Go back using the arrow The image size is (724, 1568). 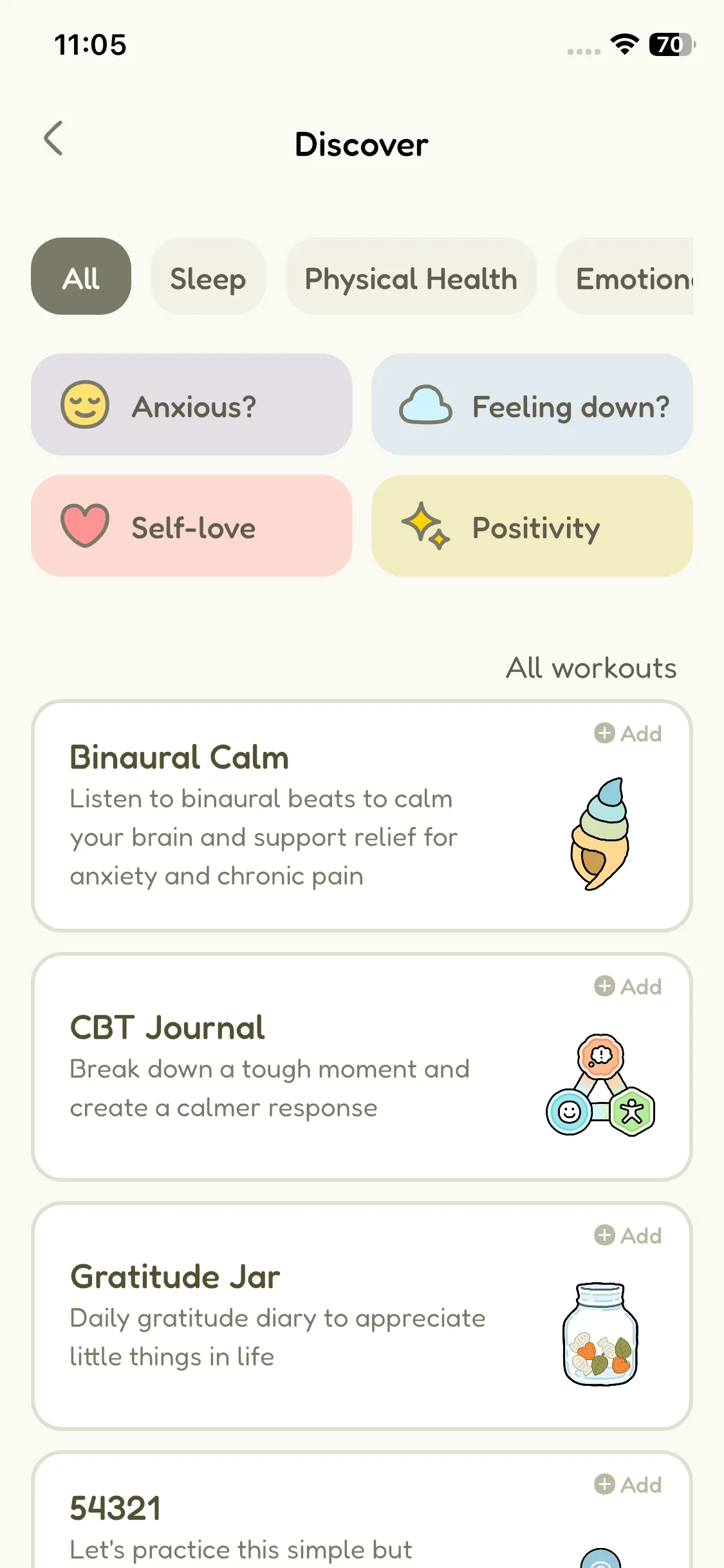click(54, 138)
